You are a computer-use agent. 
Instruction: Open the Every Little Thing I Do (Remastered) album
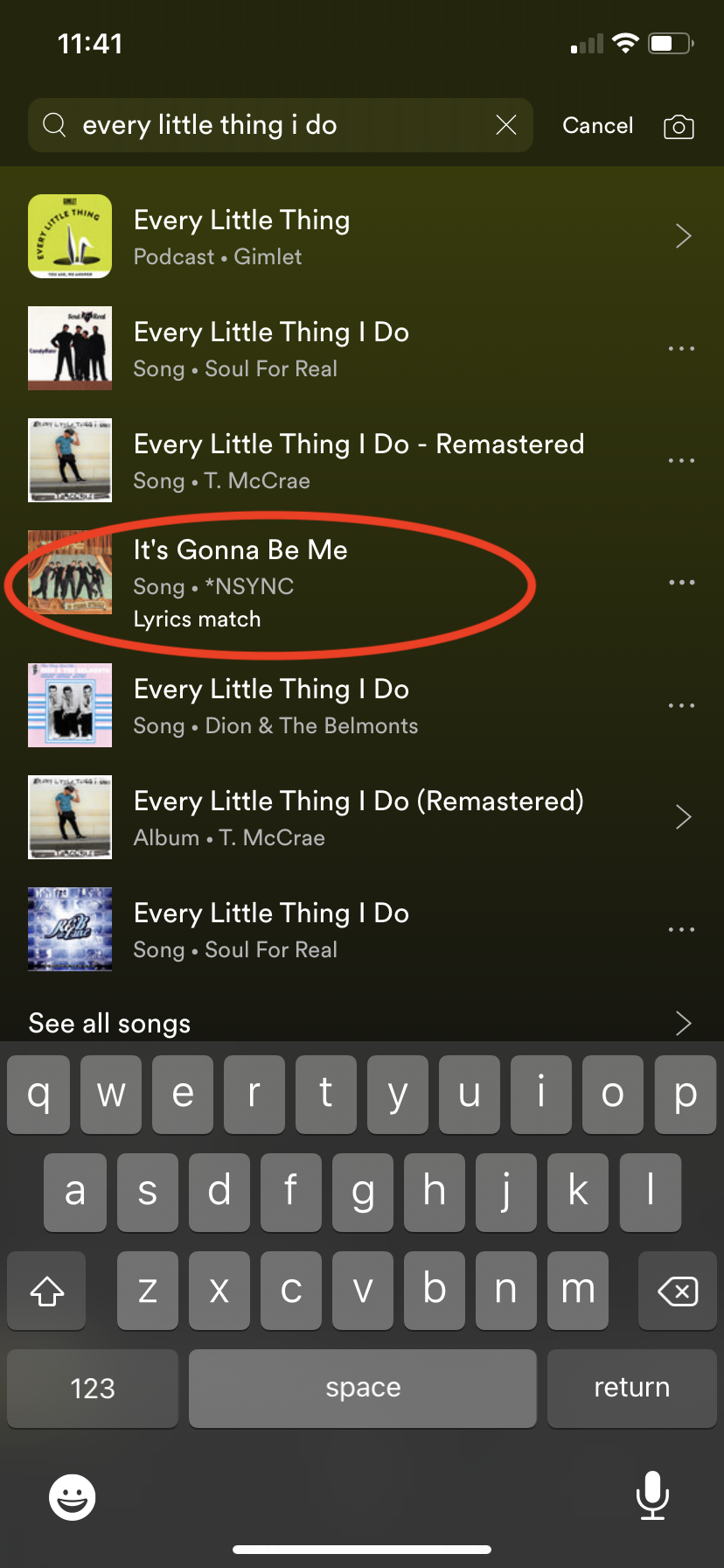click(350, 817)
